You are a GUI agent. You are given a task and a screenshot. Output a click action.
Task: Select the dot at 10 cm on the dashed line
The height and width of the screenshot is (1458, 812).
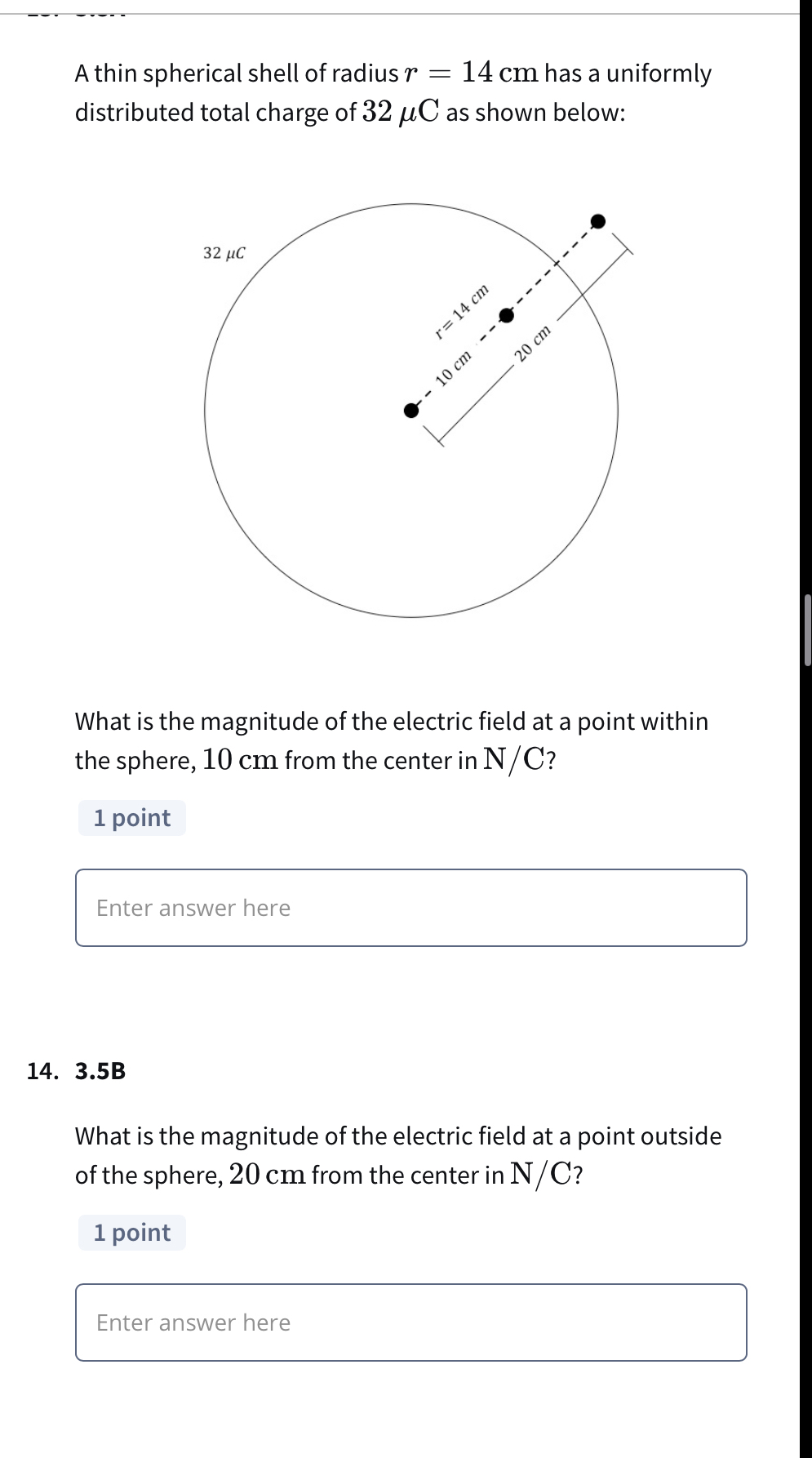[508, 316]
